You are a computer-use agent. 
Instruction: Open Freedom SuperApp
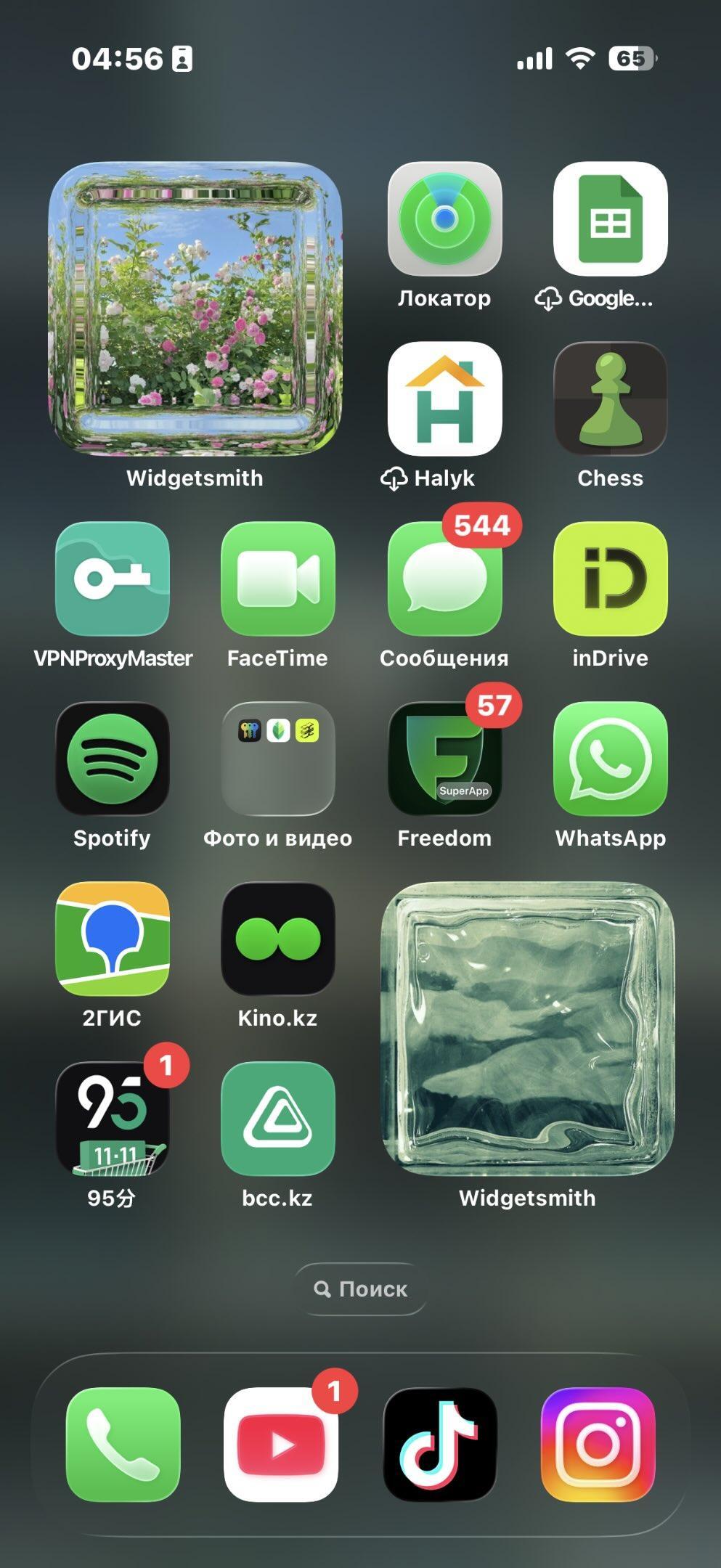444,759
